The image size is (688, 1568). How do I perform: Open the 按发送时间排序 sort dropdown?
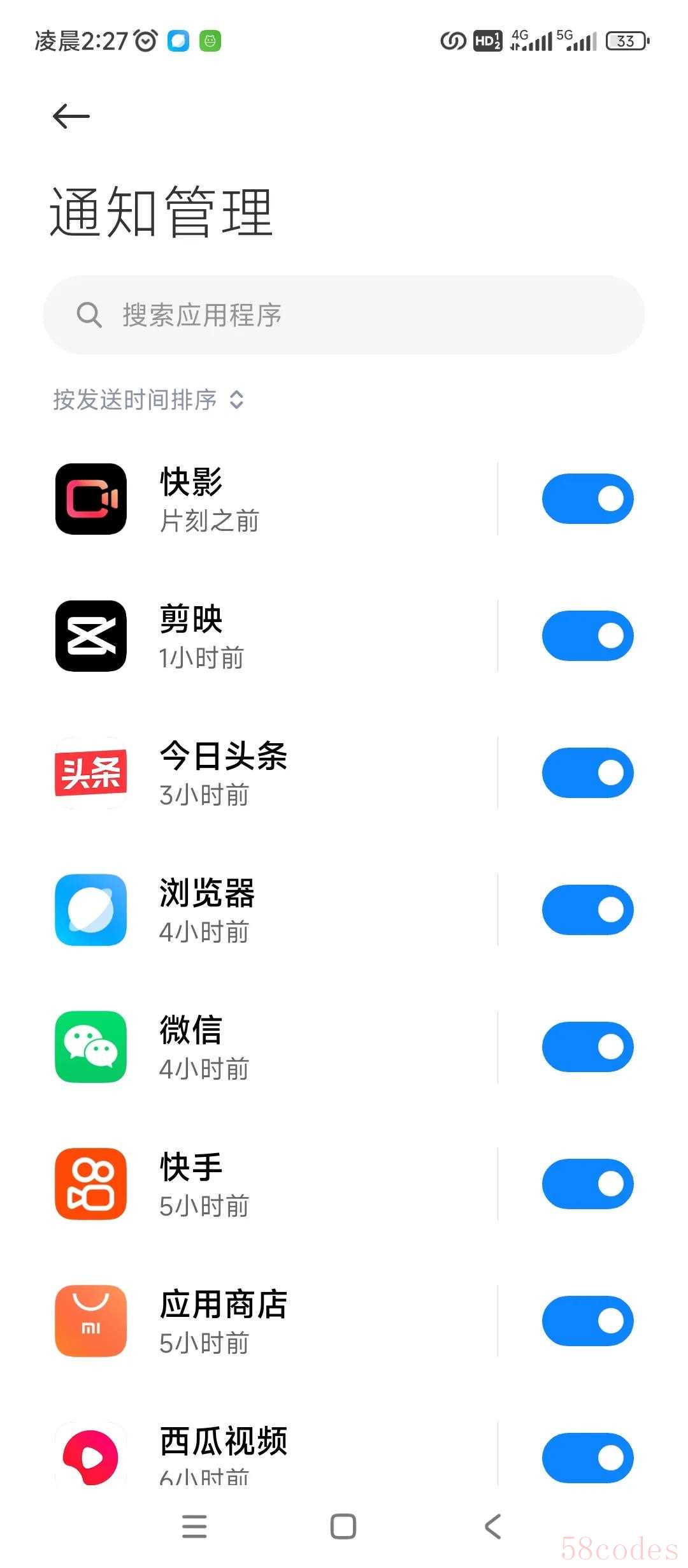(x=148, y=400)
